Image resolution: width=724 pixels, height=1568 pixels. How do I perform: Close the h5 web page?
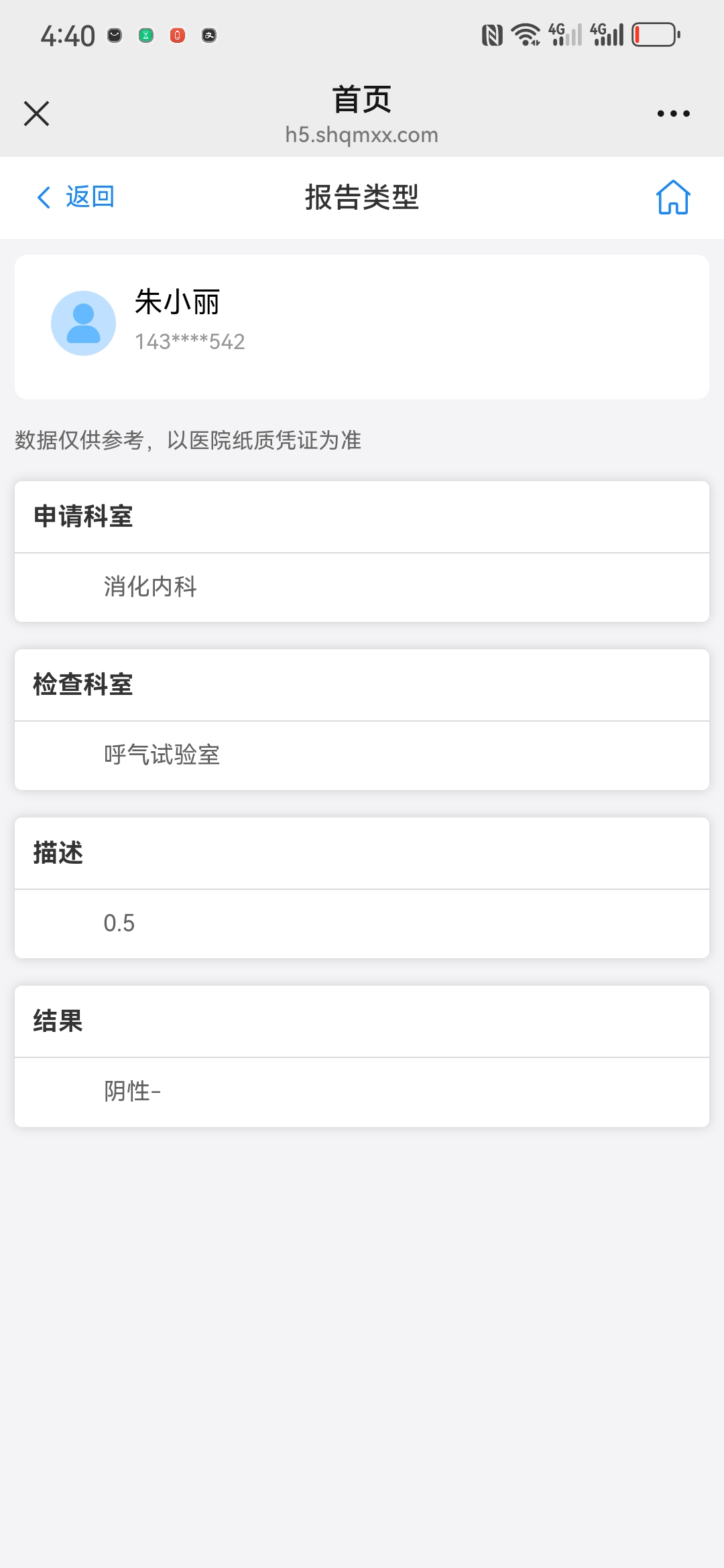point(36,113)
